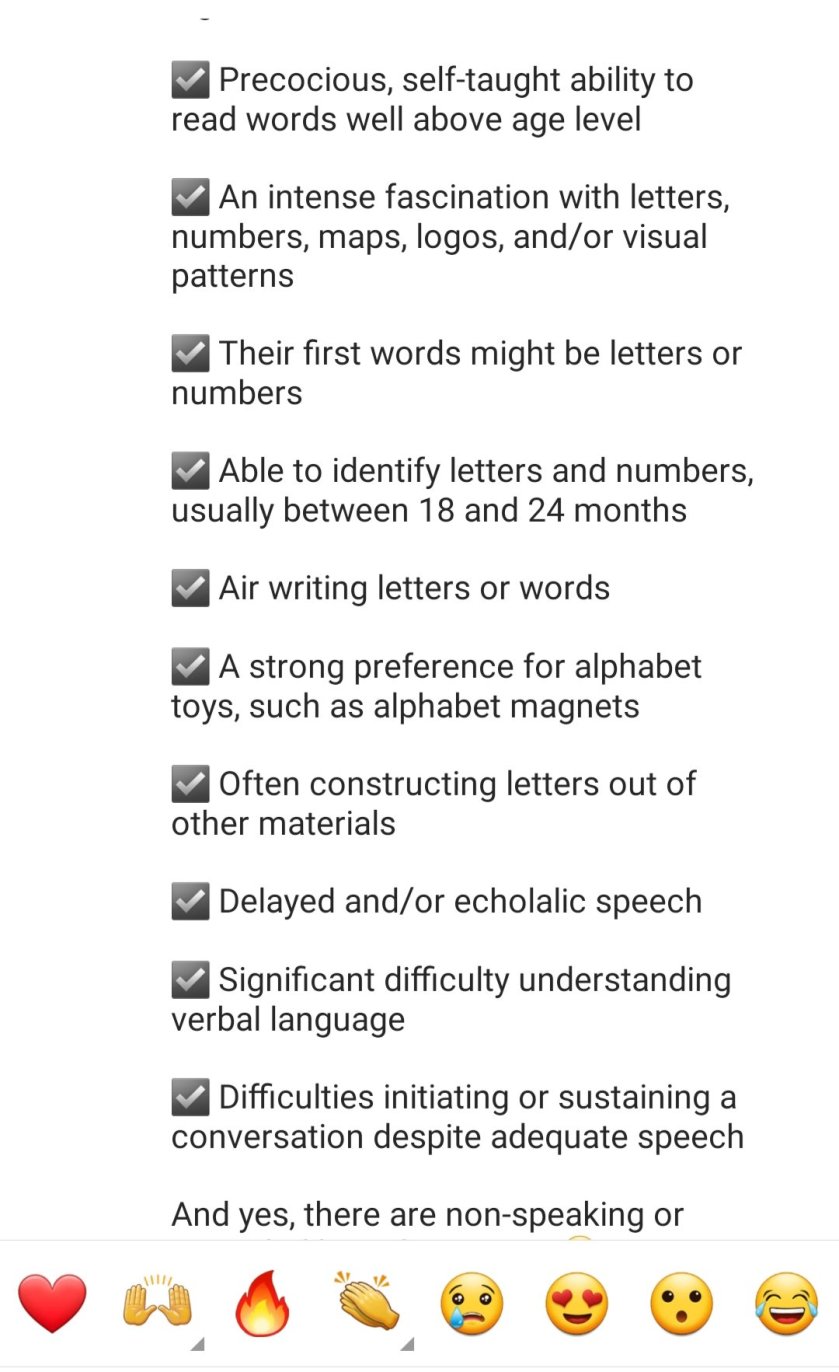React with the tears of joy emoji

click(786, 1305)
